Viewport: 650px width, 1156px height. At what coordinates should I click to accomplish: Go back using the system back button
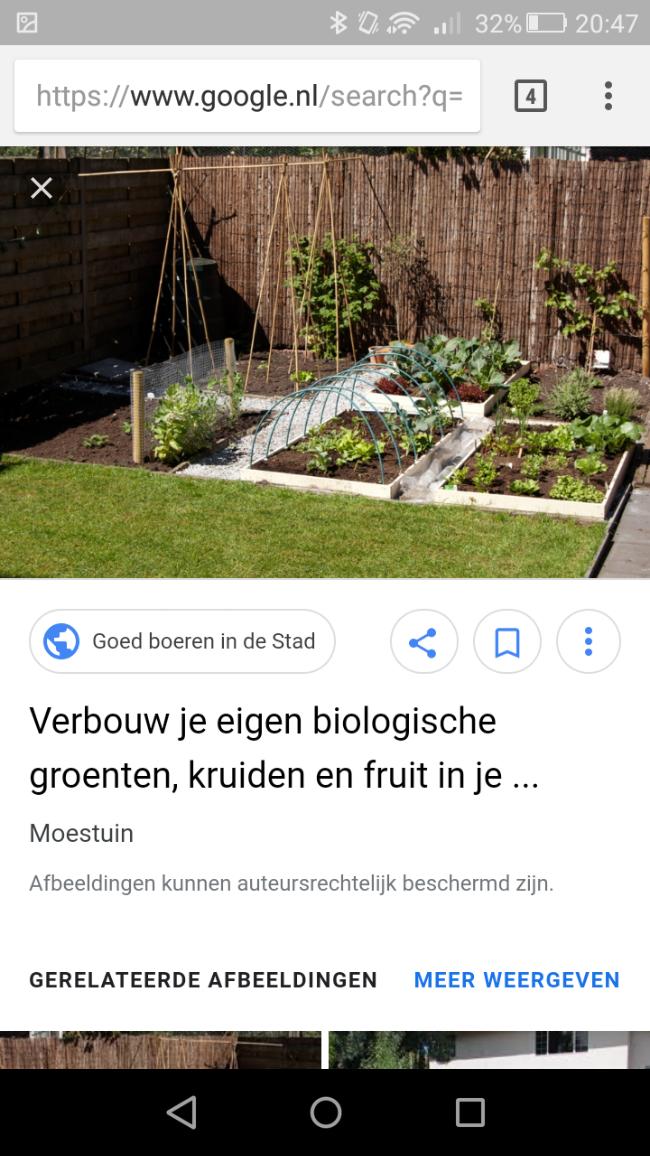(x=182, y=1112)
